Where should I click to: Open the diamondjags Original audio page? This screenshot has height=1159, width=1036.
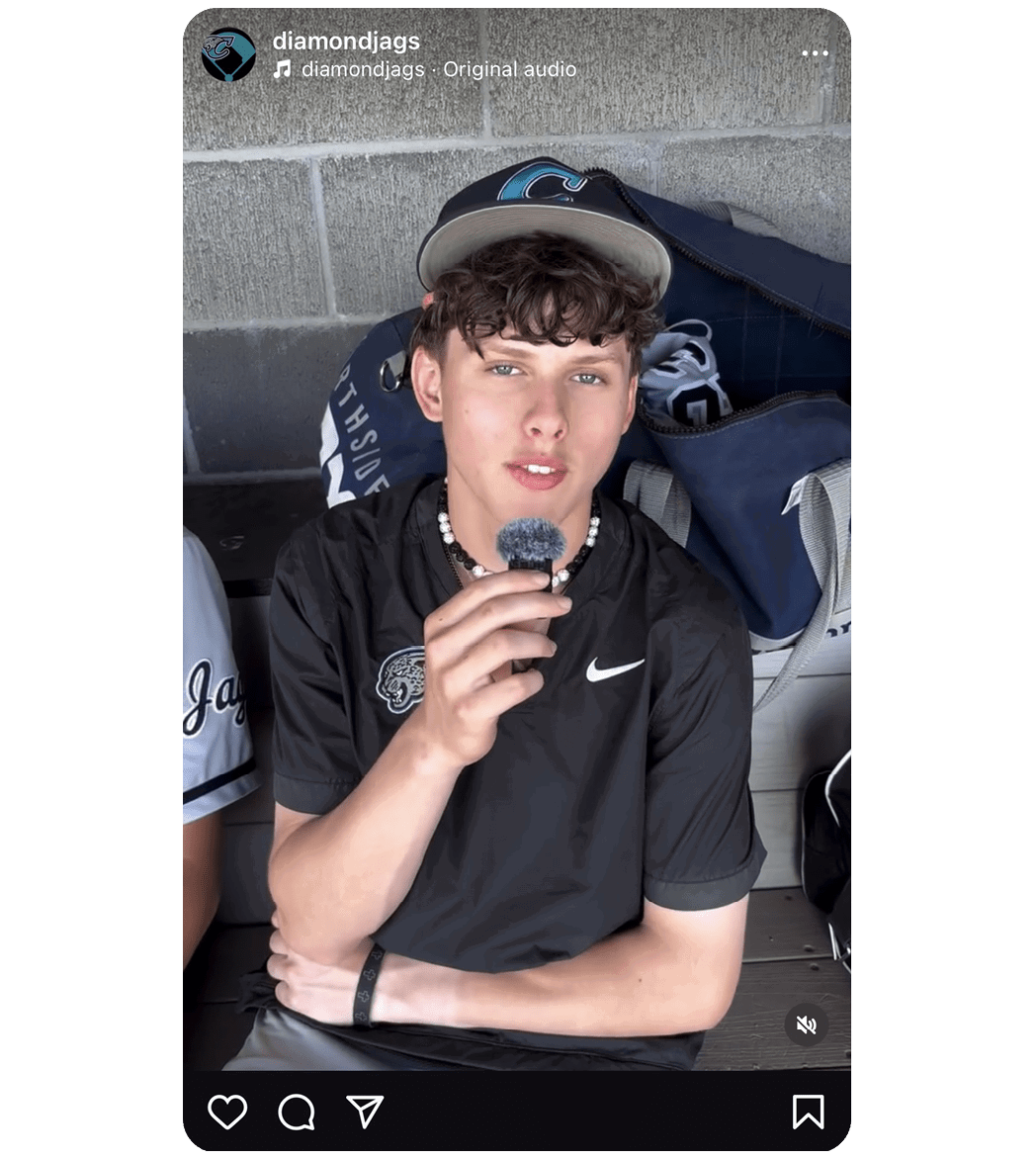click(439, 70)
